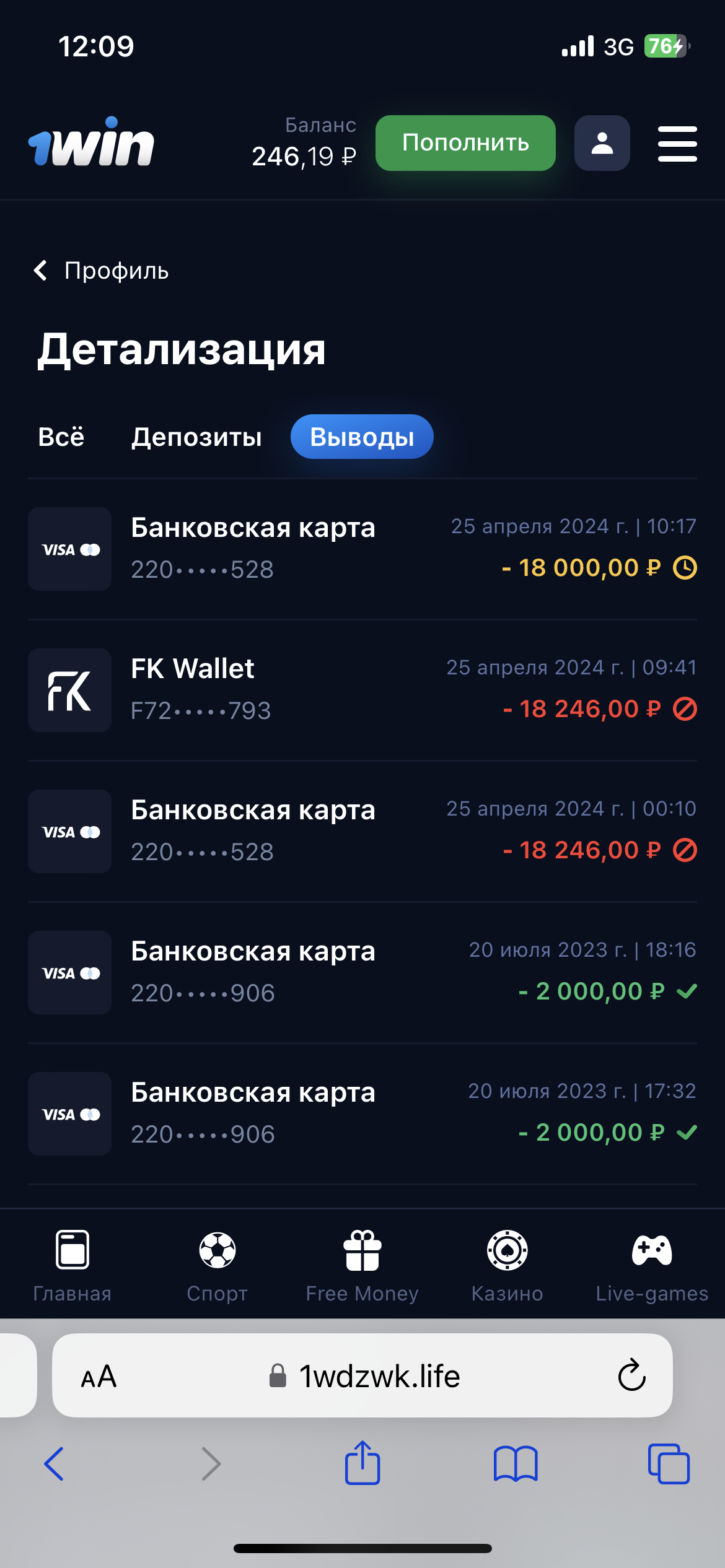Switch to the Всё tab
The image size is (725, 1568).
tap(61, 437)
